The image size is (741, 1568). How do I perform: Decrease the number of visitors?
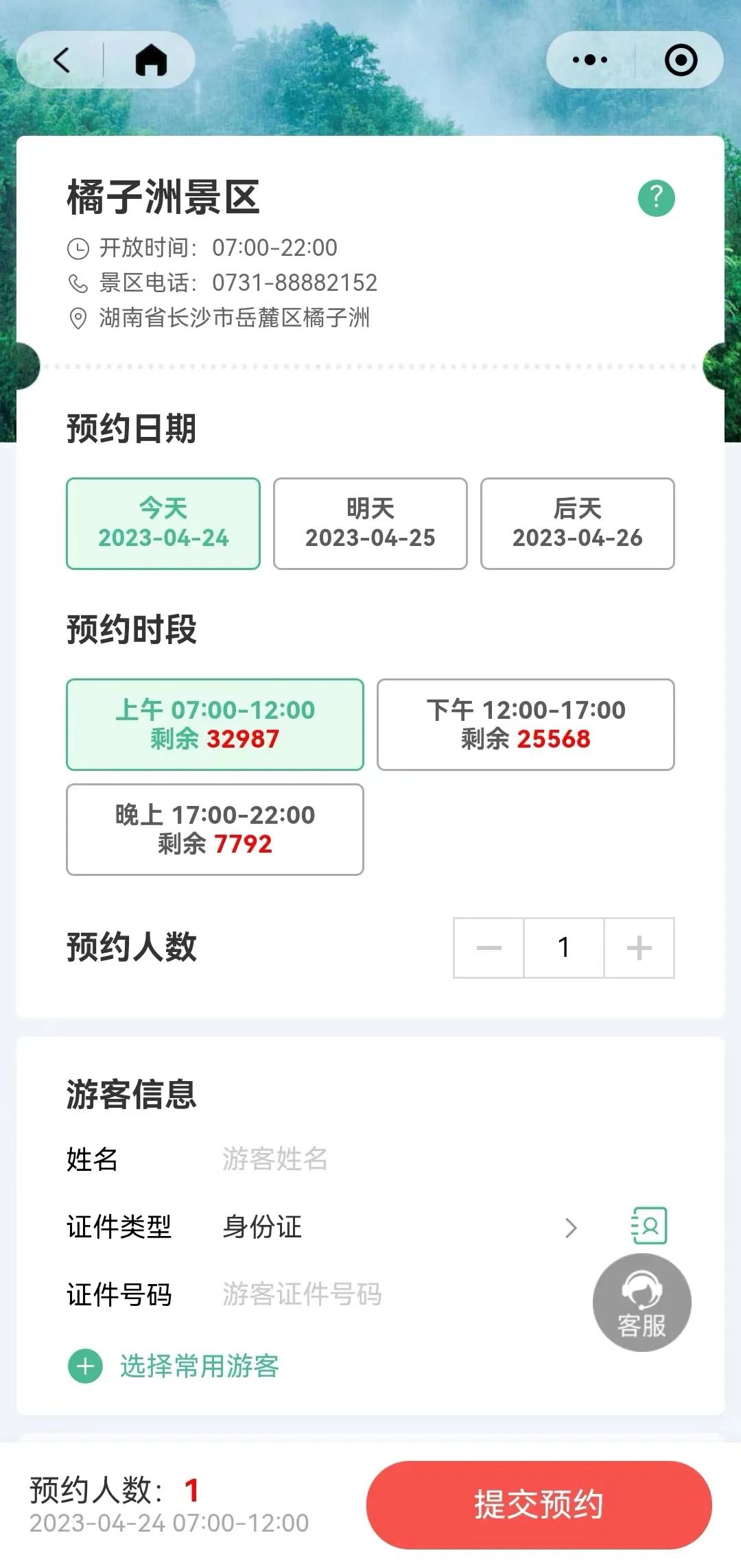click(x=489, y=948)
